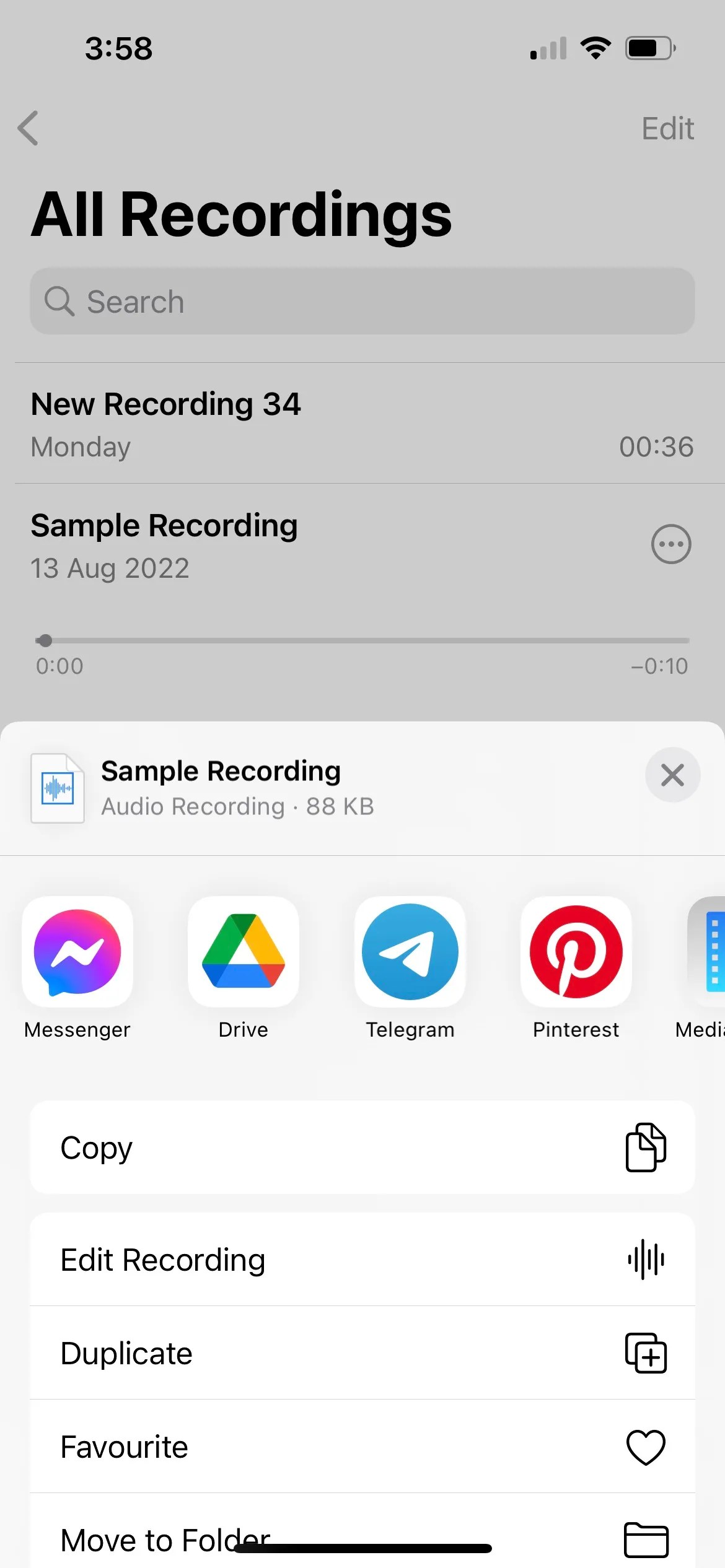Open the ellipsis options for Sample Recording

tap(670, 544)
